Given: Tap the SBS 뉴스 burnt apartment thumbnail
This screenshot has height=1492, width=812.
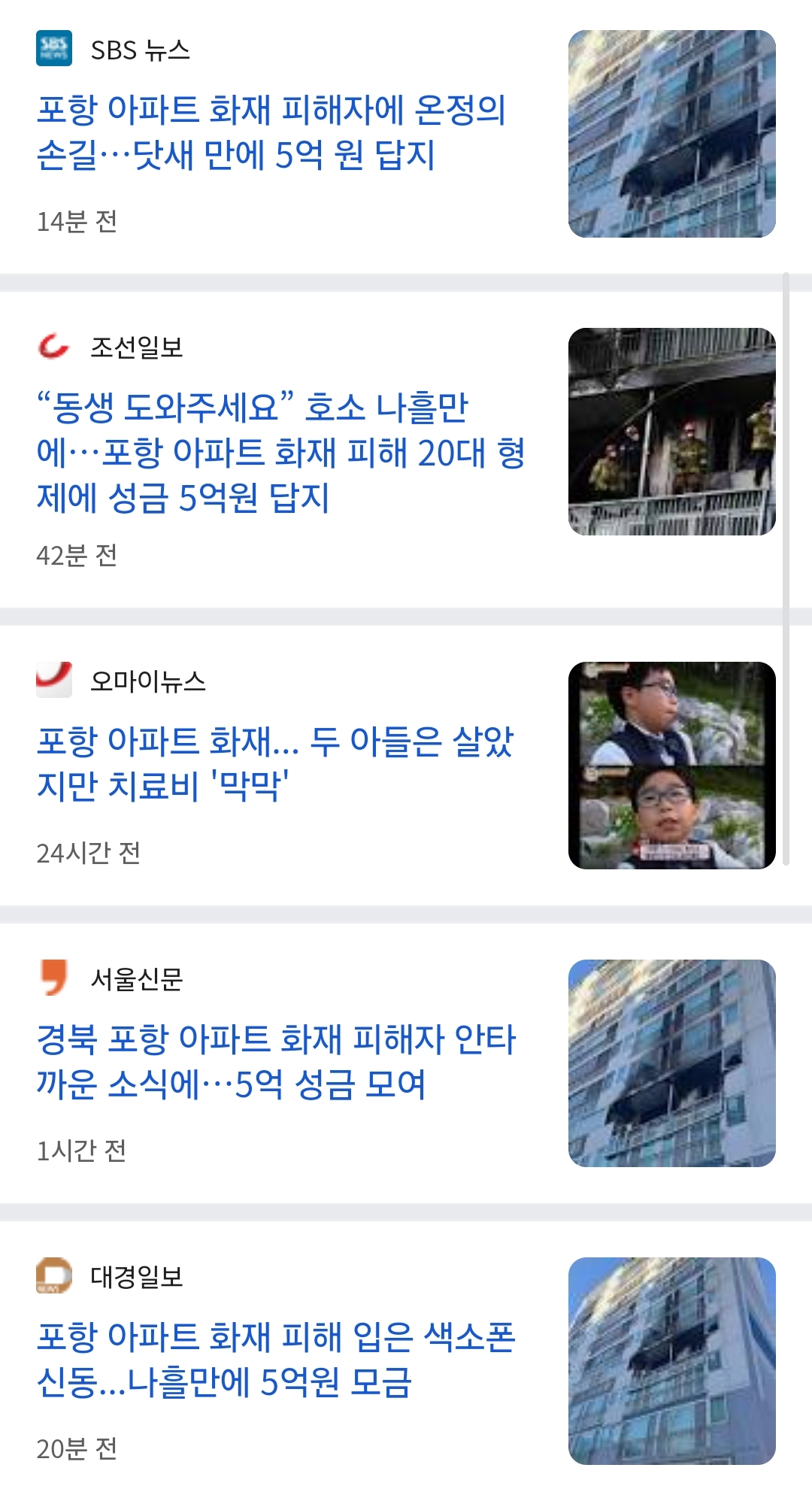Looking at the screenshot, I should [x=671, y=134].
